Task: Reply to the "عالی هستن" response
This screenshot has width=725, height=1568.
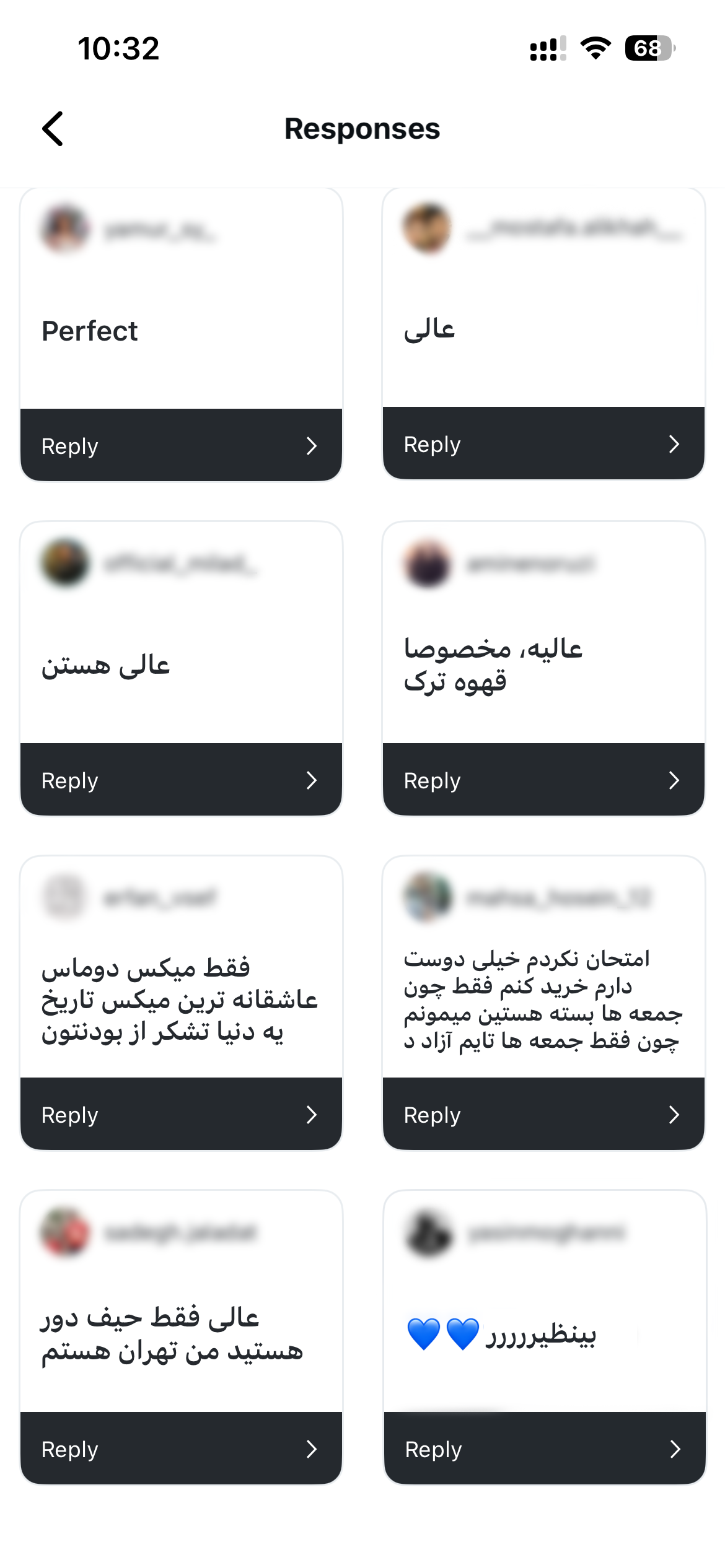Action: tap(181, 780)
